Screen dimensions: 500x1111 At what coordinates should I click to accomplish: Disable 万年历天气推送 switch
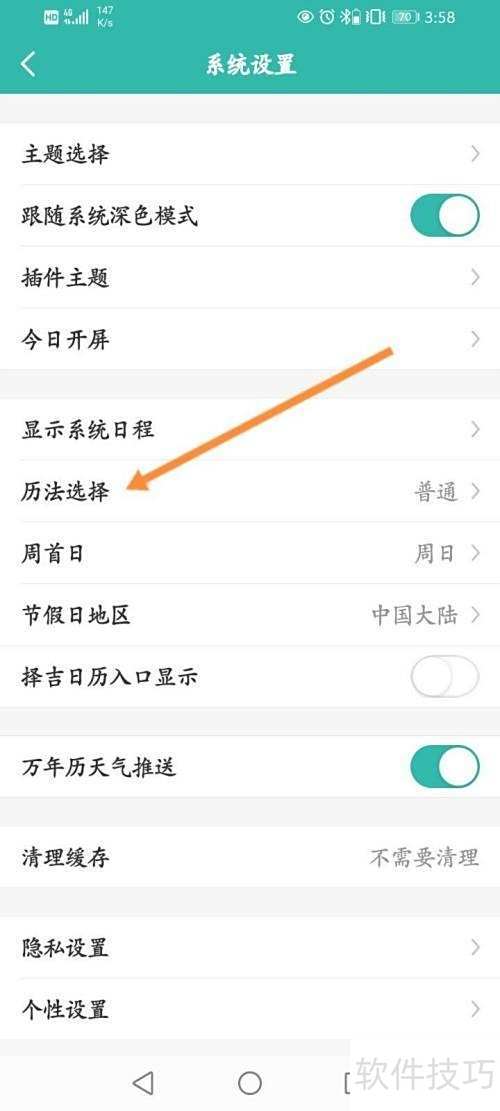445,766
